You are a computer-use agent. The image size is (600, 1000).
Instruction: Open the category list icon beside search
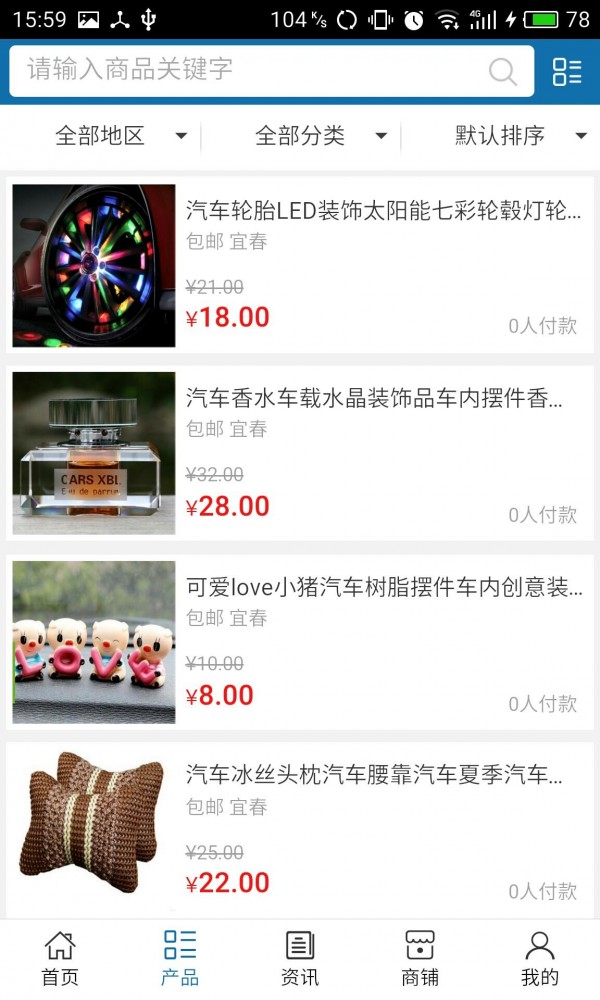coord(567,71)
